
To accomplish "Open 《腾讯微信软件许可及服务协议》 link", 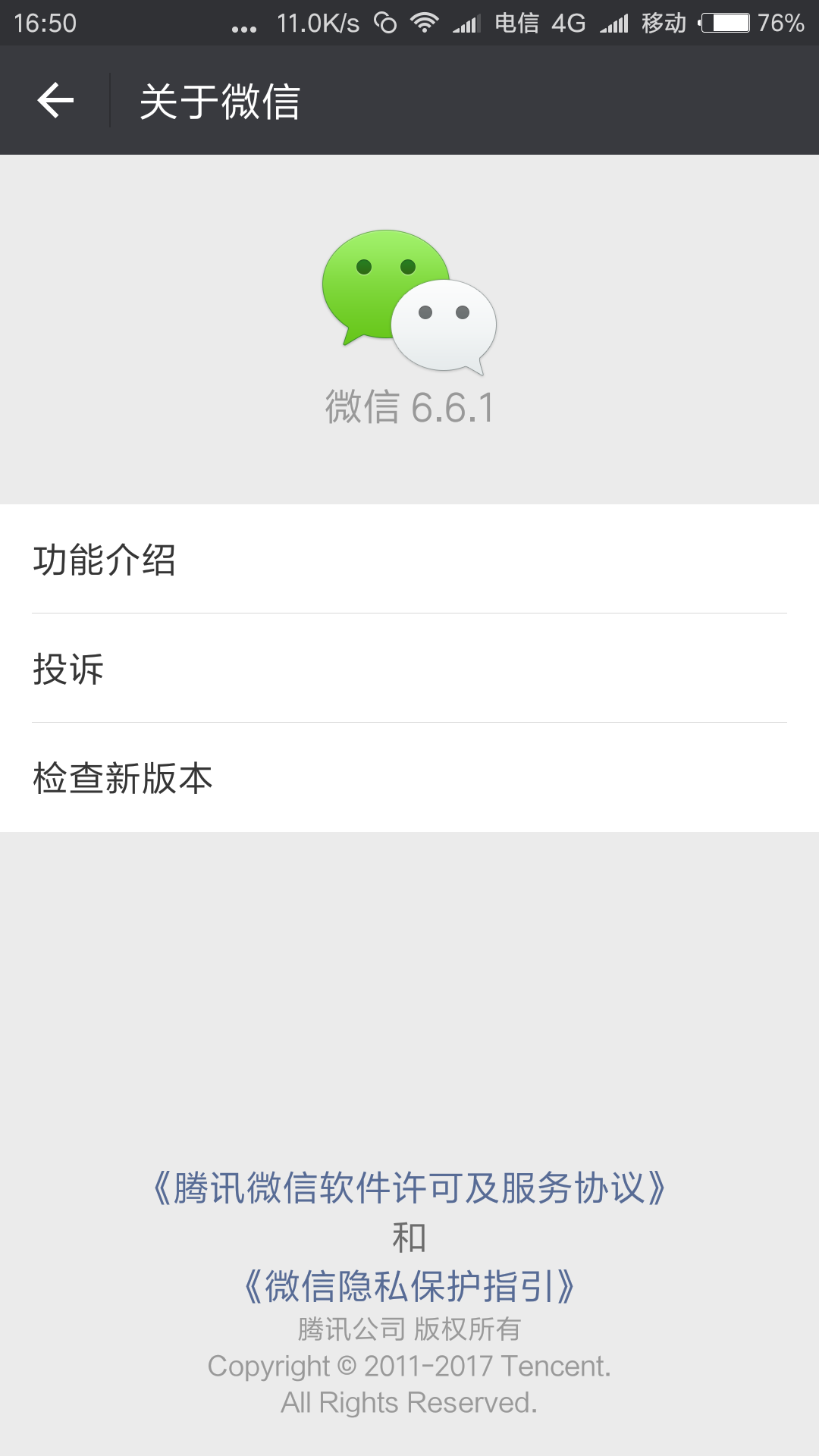I will 409,1188.
